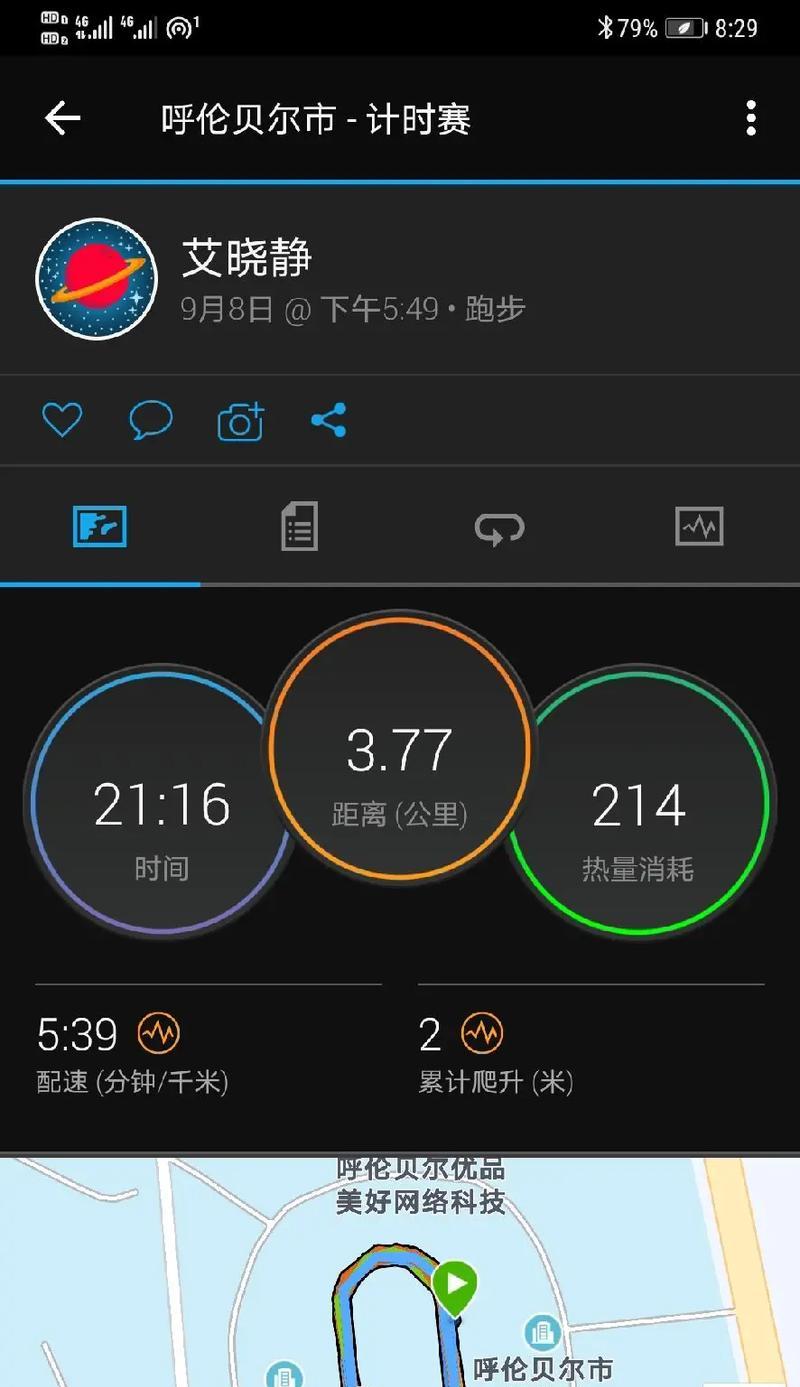Switch to the charts graph tab
800x1387 pixels.
(699, 526)
